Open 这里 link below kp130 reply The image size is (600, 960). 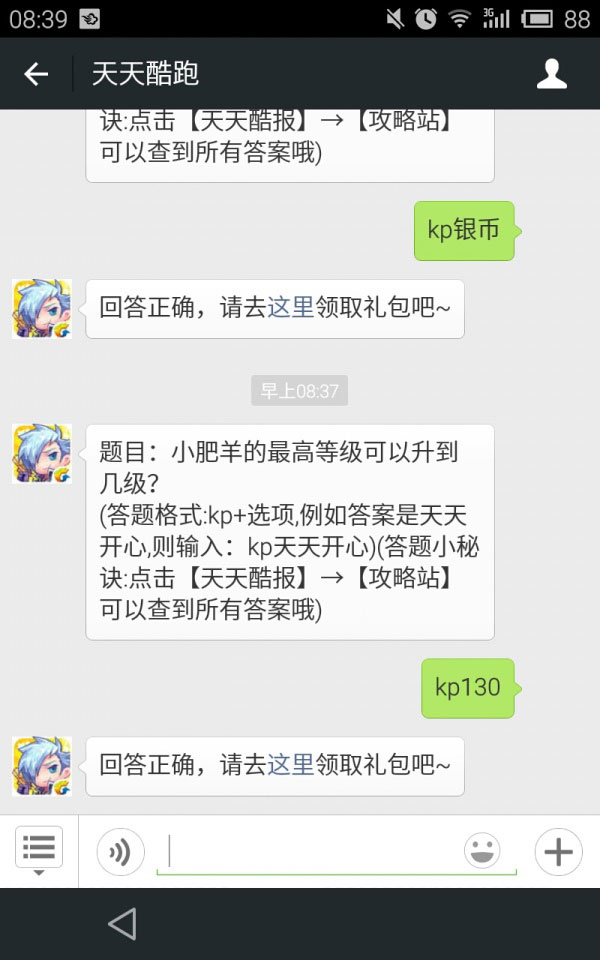pyautogui.click(x=291, y=766)
